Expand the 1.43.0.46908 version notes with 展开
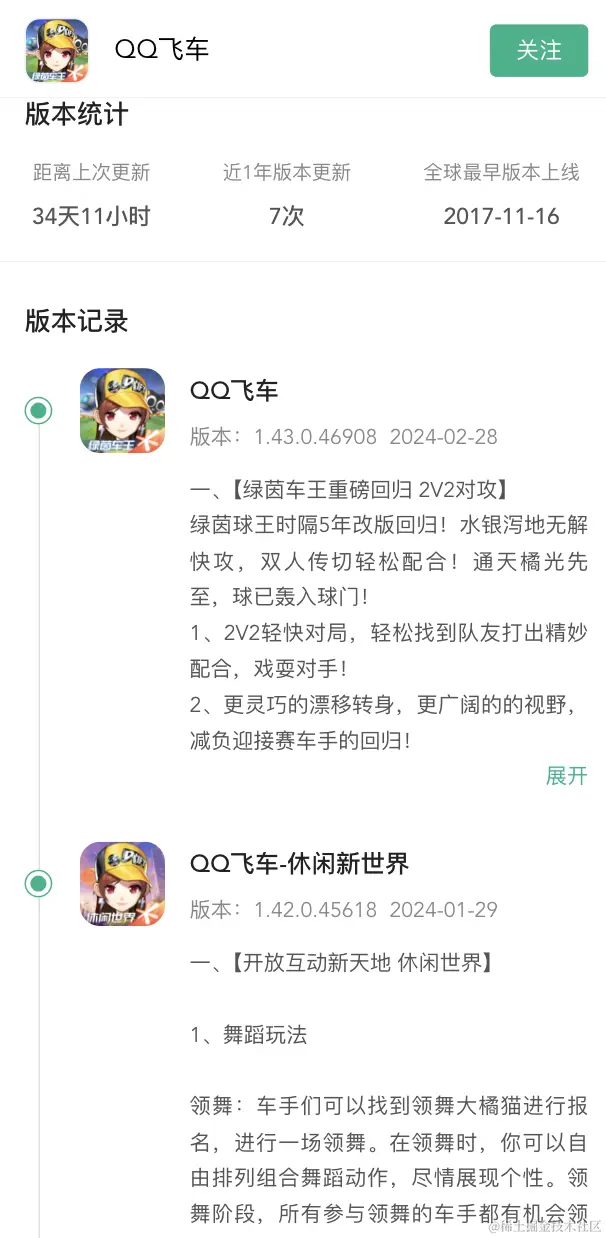The width and height of the screenshot is (606, 1238). (566, 776)
